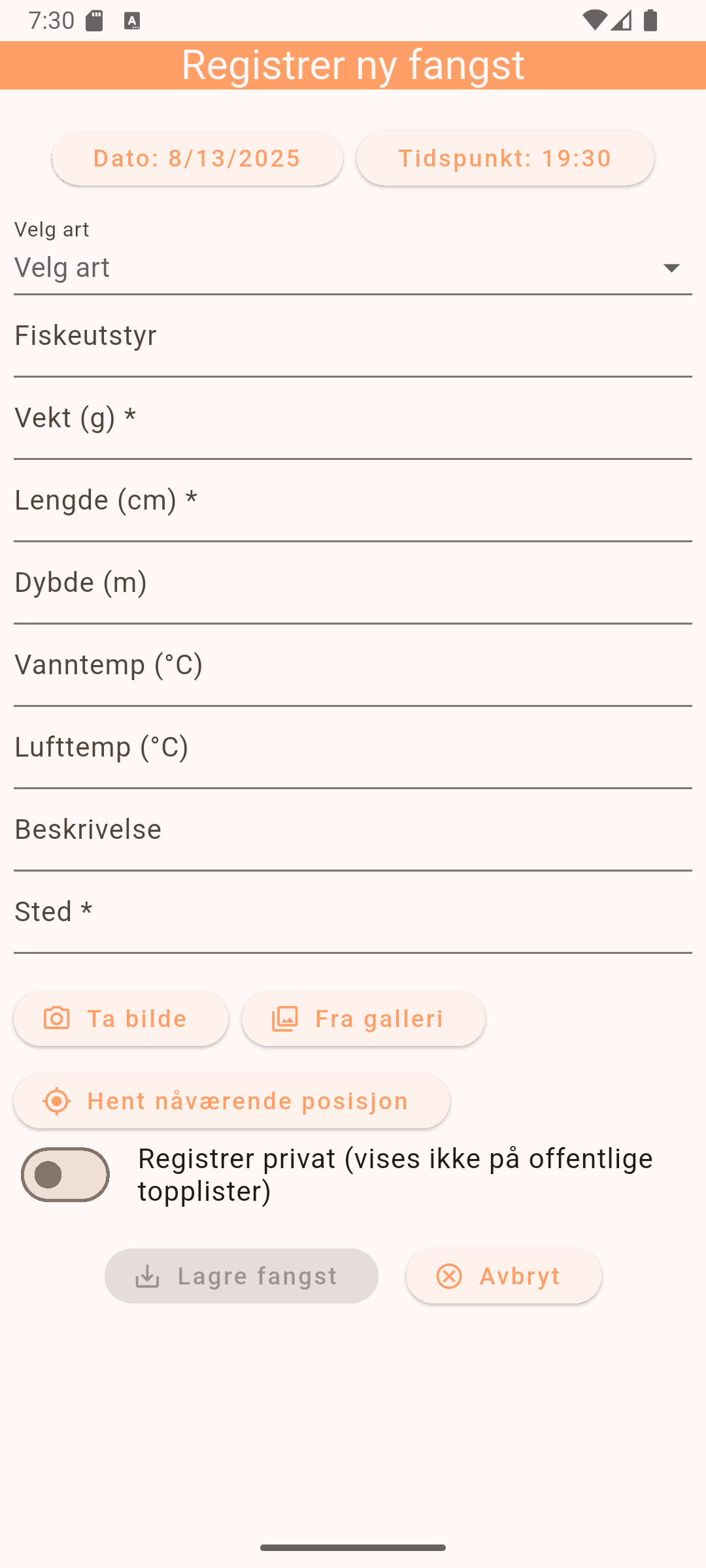Tap the Wi-Fi icon in the status bar
This screenshot has width=706, height=1568.
click(x=596, y=20)
